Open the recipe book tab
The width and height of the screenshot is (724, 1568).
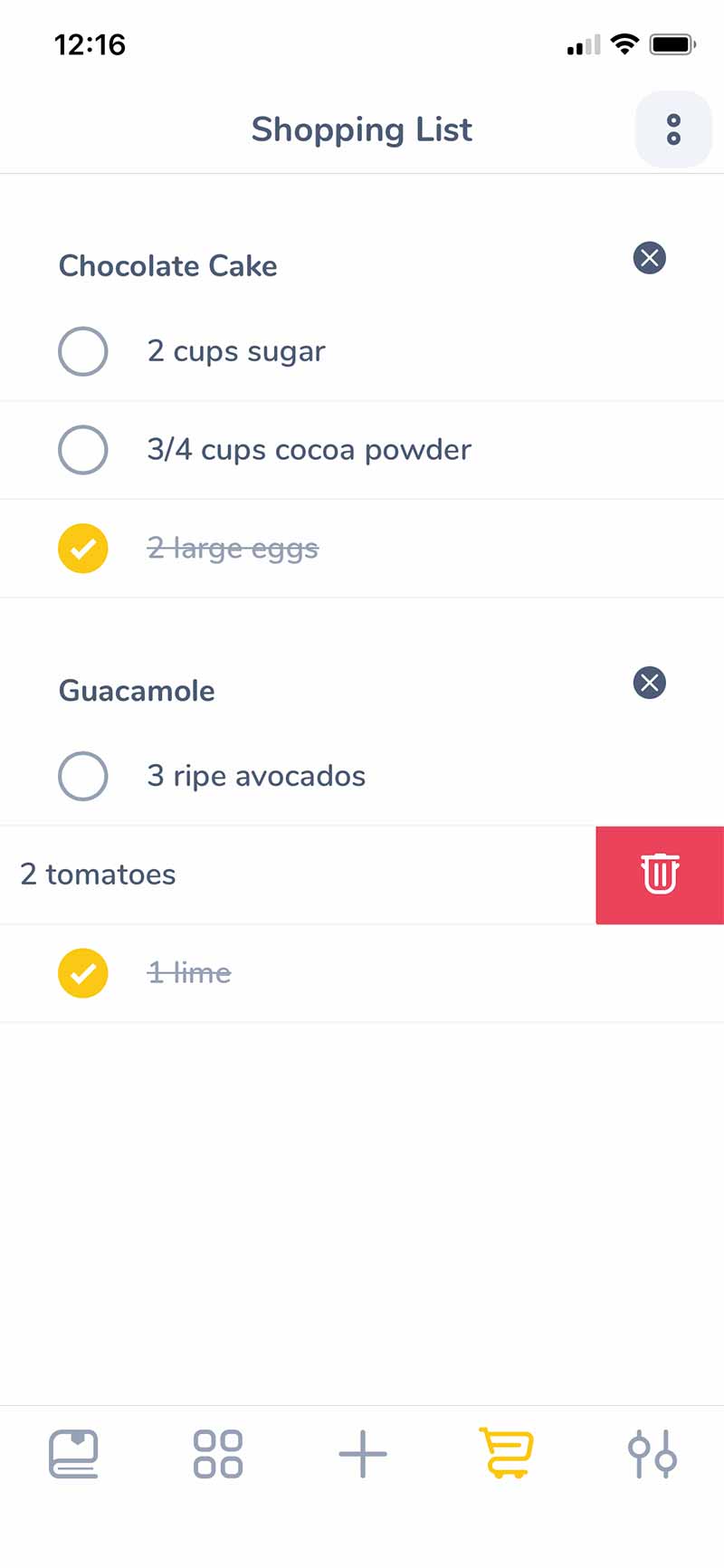click(x=73, y=1454)
